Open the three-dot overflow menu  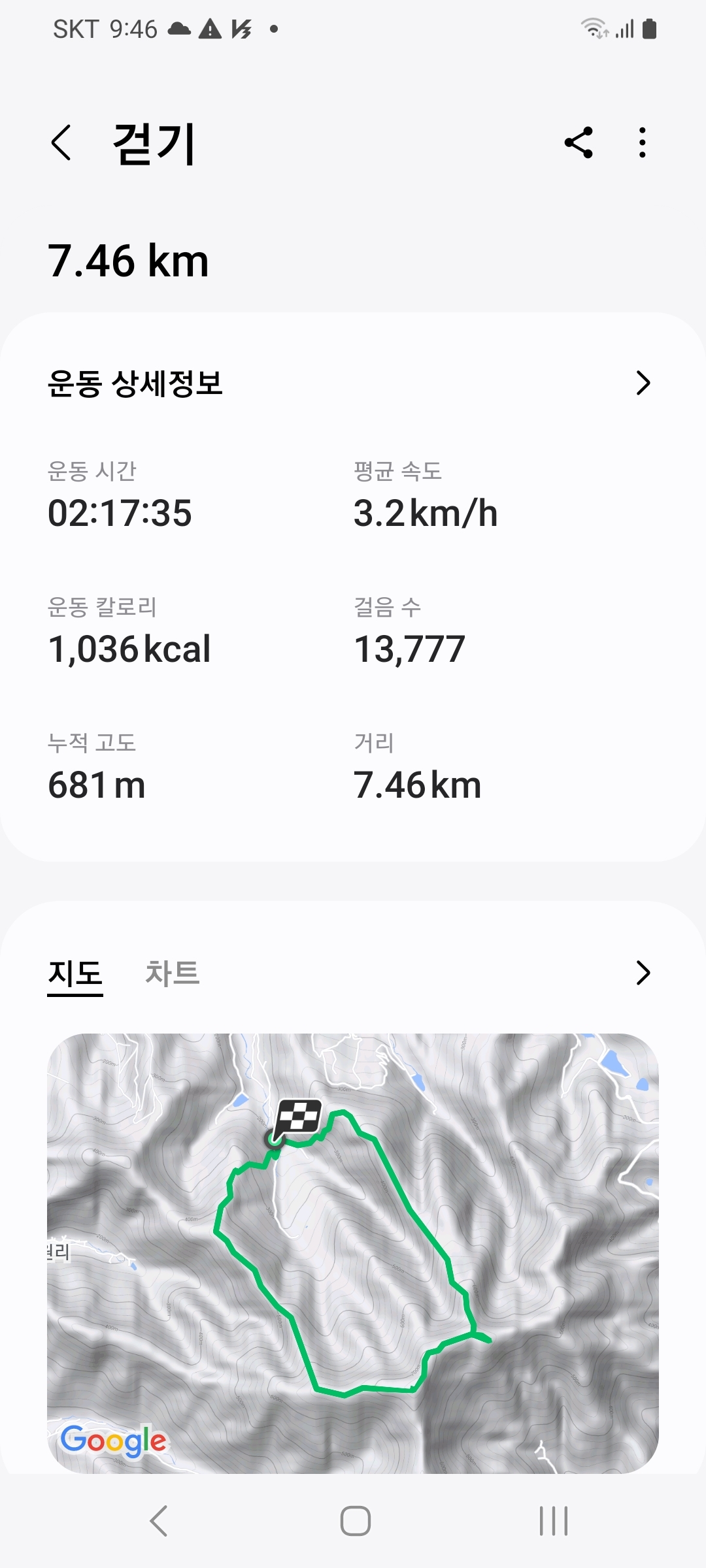pos(643,143)
